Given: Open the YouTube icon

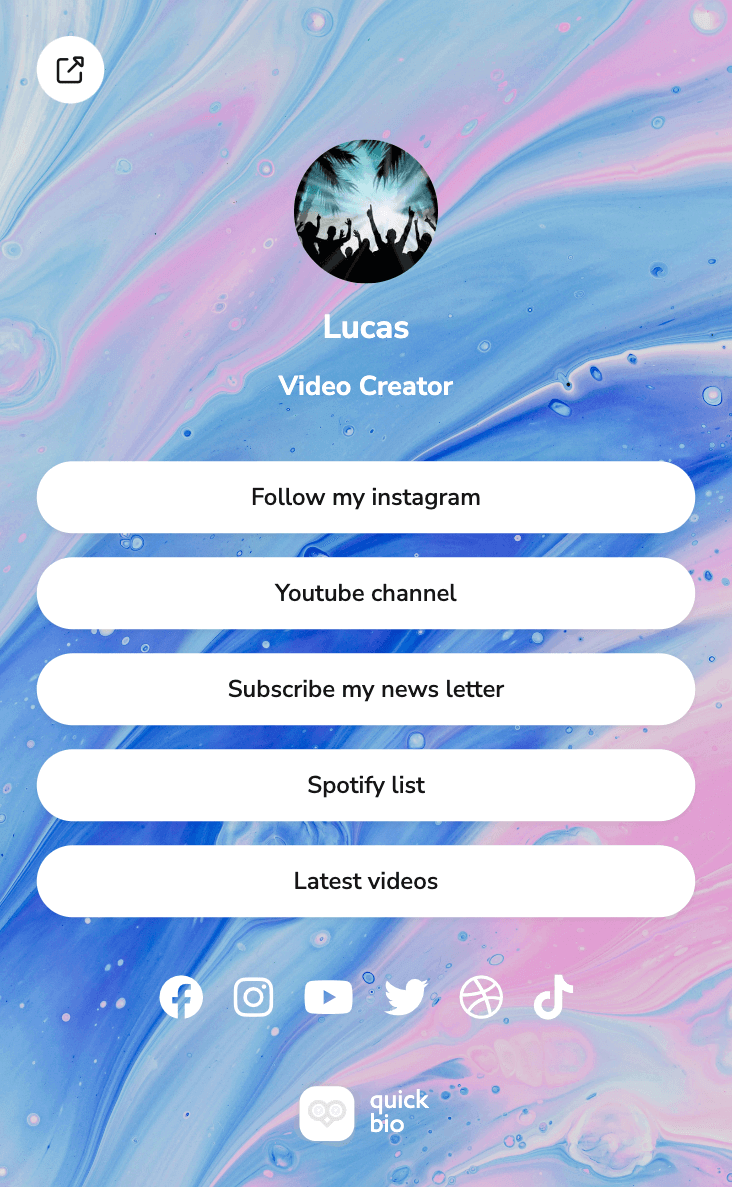Looking at the screenshot, I should tap(328, 997).
